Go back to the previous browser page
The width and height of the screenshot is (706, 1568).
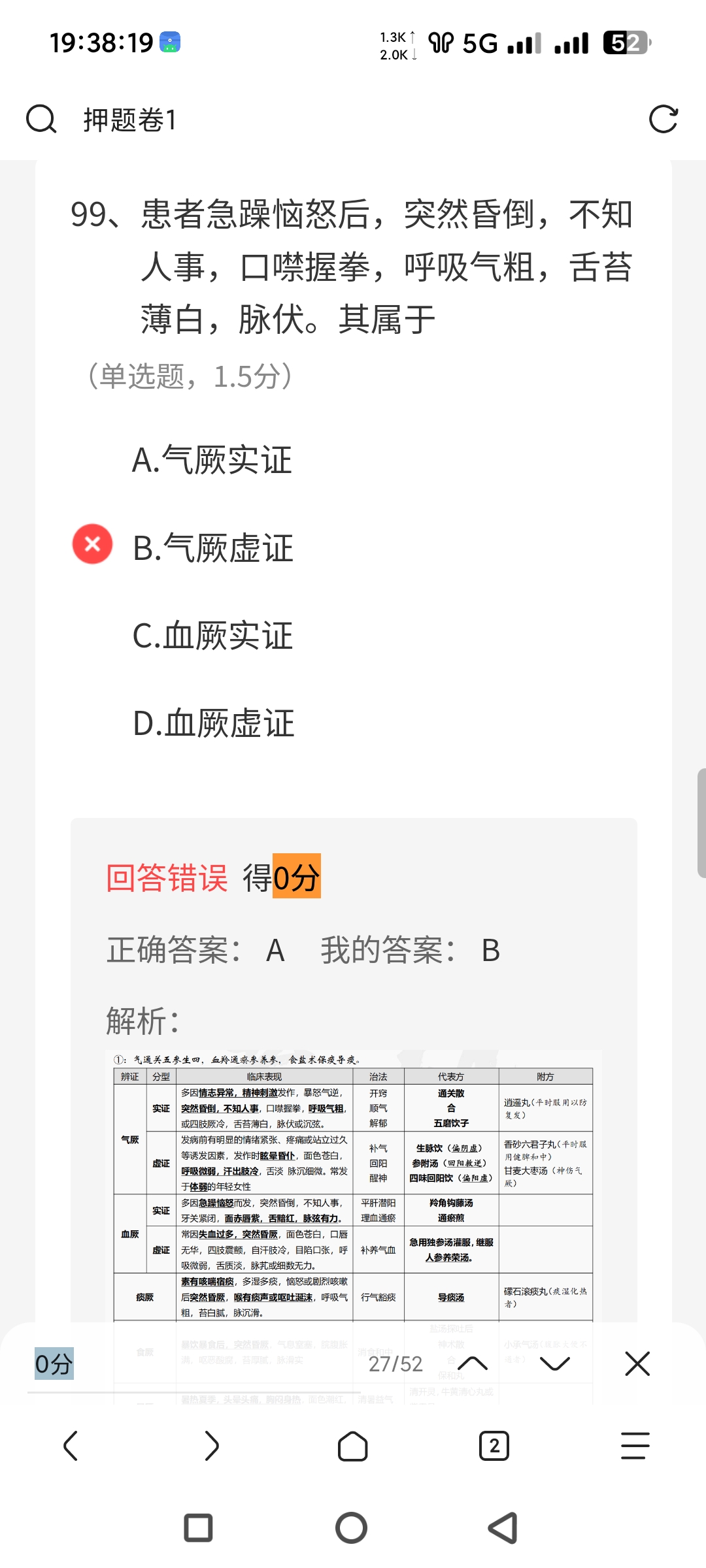pos(71,1445)
